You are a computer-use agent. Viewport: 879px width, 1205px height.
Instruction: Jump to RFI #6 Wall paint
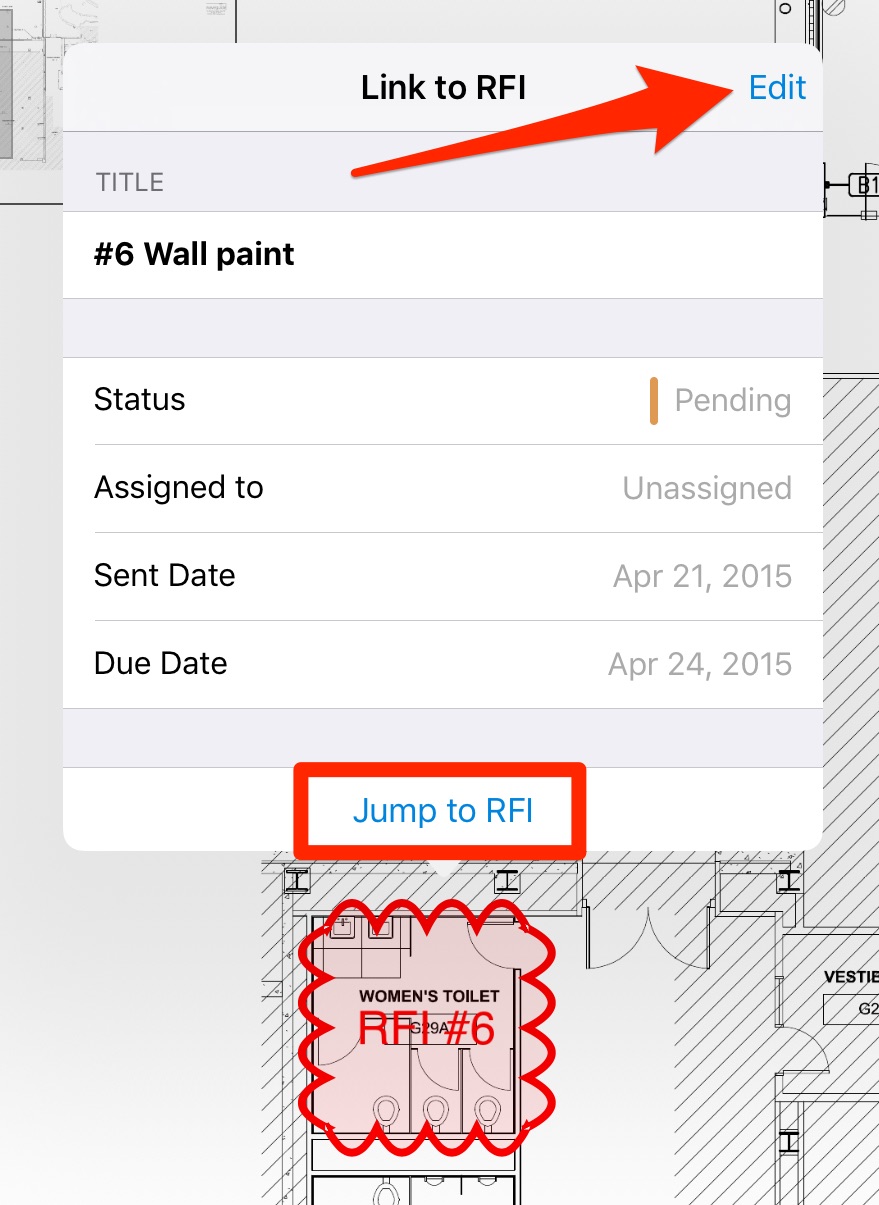[x=442, y=810]
